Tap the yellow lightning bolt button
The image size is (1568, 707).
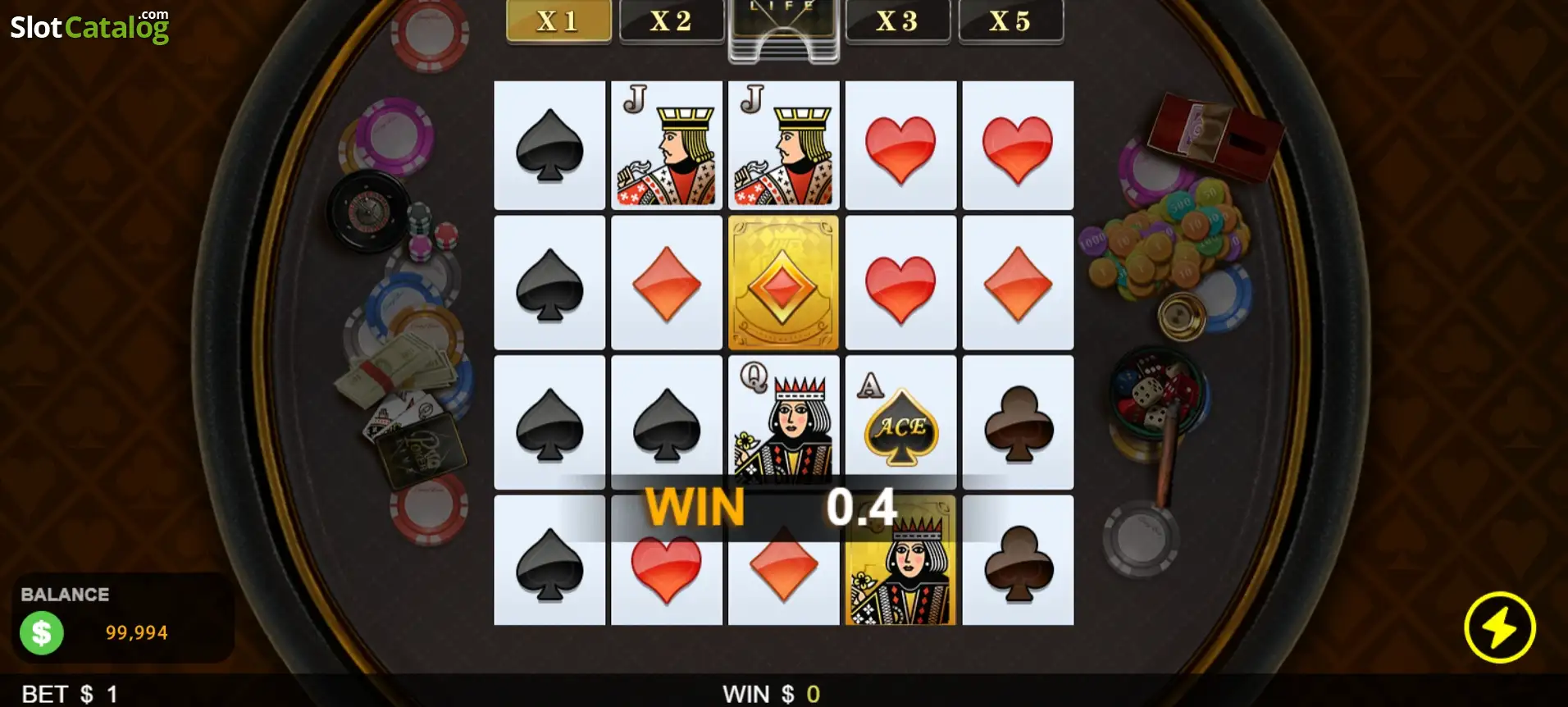point(1500,627)
